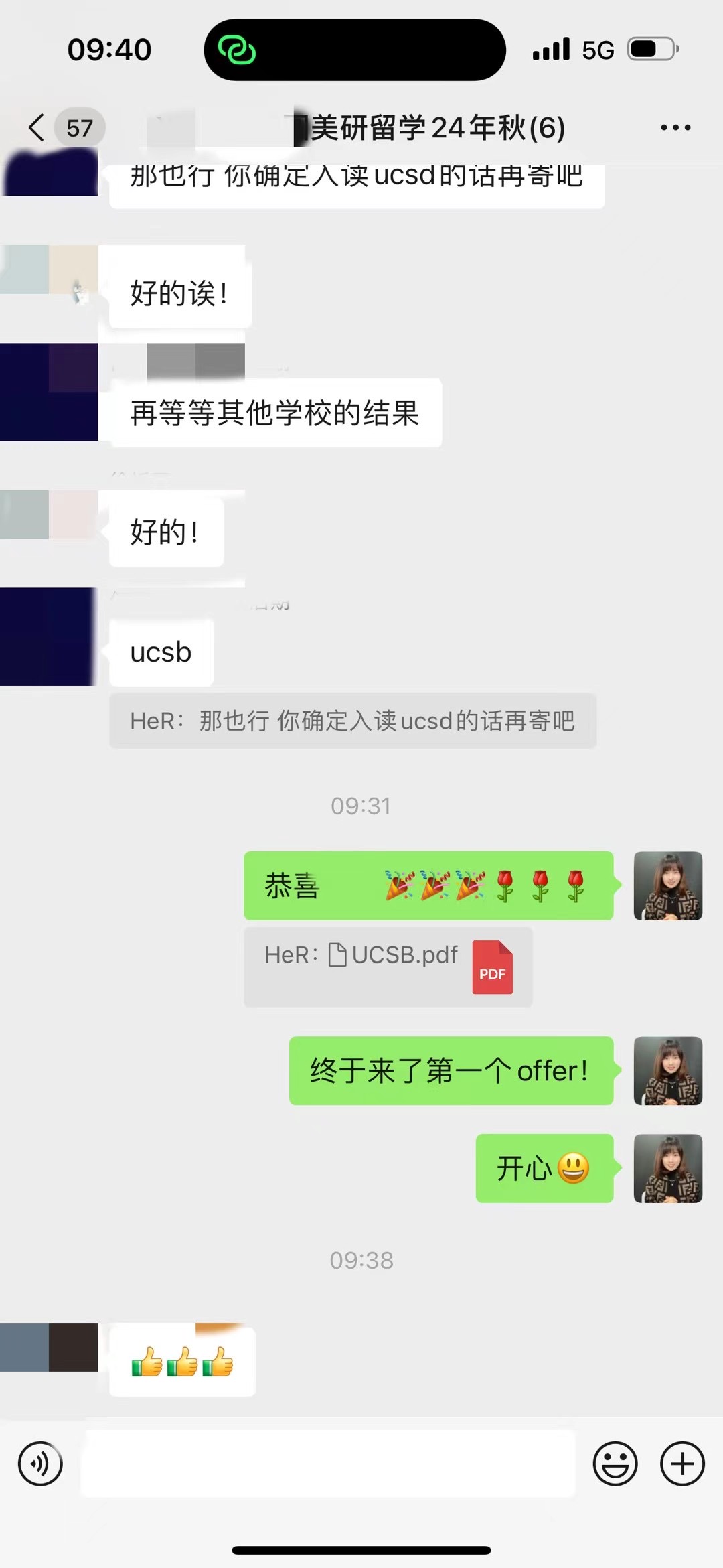Go back to the chat list
This screenshot has width=723, height=1568.
(x=37, y=127)
